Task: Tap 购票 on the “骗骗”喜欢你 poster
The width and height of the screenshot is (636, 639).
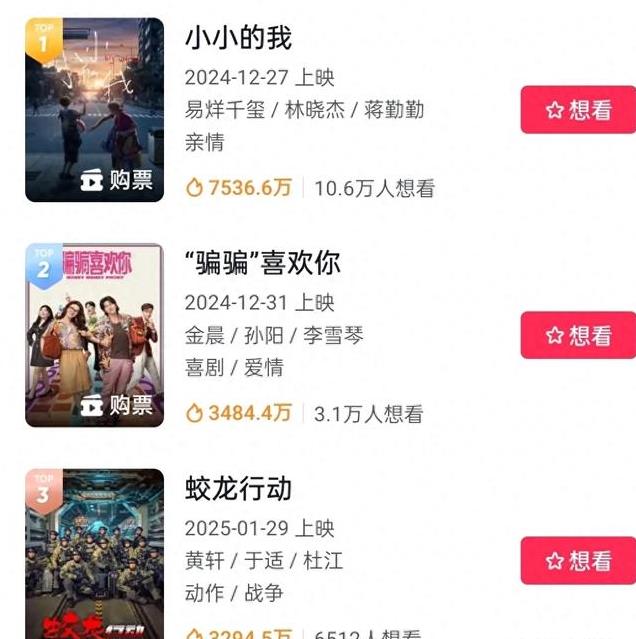Action: point(117,405)
